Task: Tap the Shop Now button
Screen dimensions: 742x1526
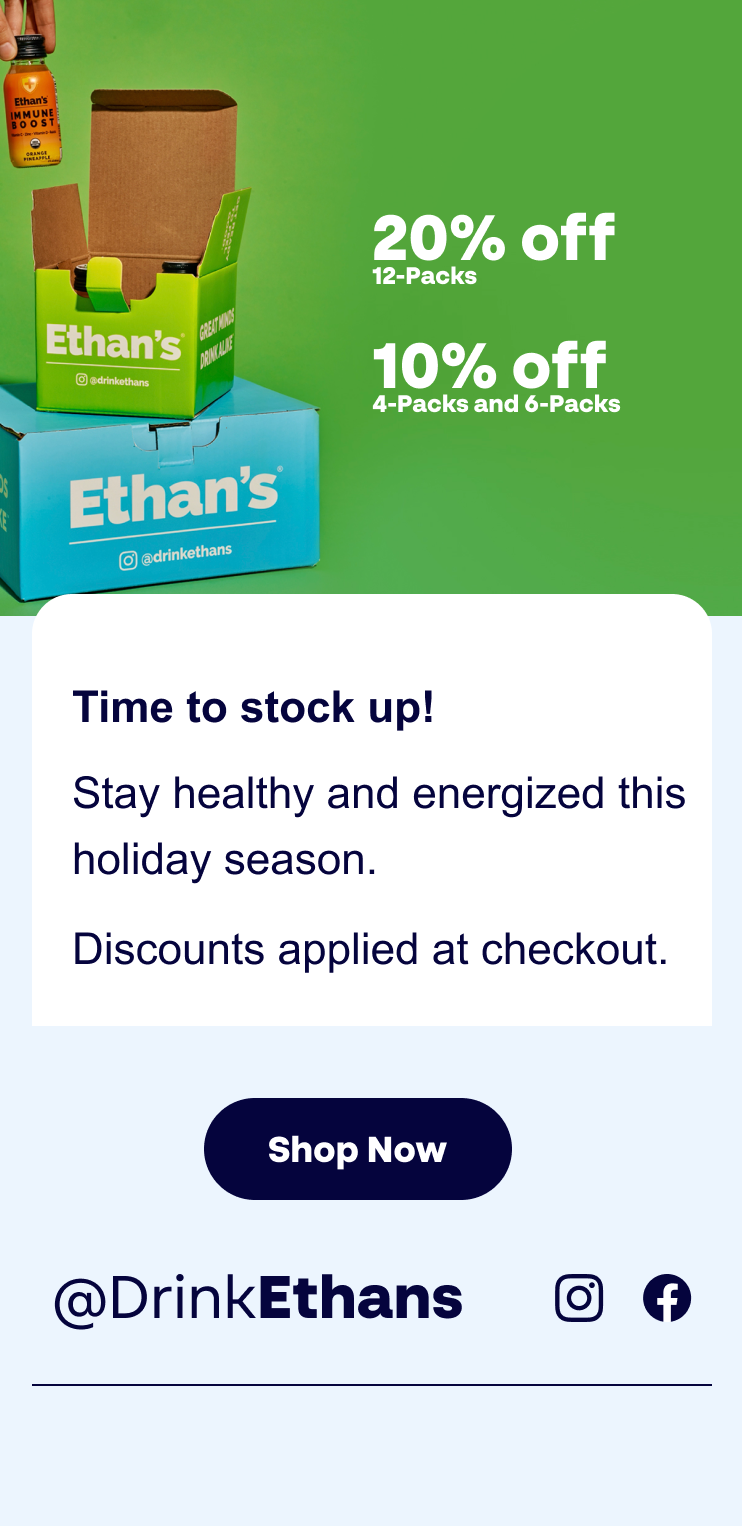Action: coord(357,1149)
